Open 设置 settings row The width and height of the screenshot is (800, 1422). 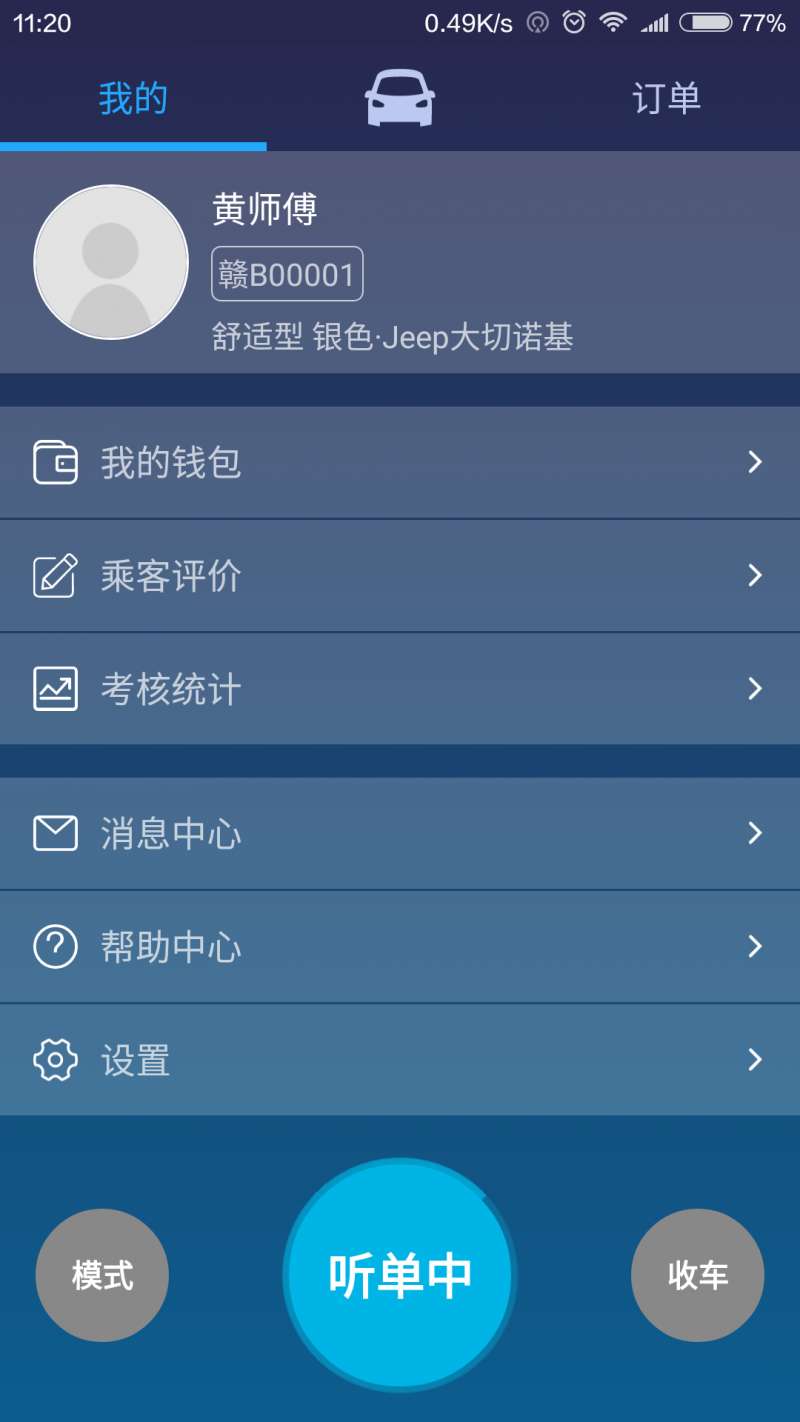pos(400,1059)
